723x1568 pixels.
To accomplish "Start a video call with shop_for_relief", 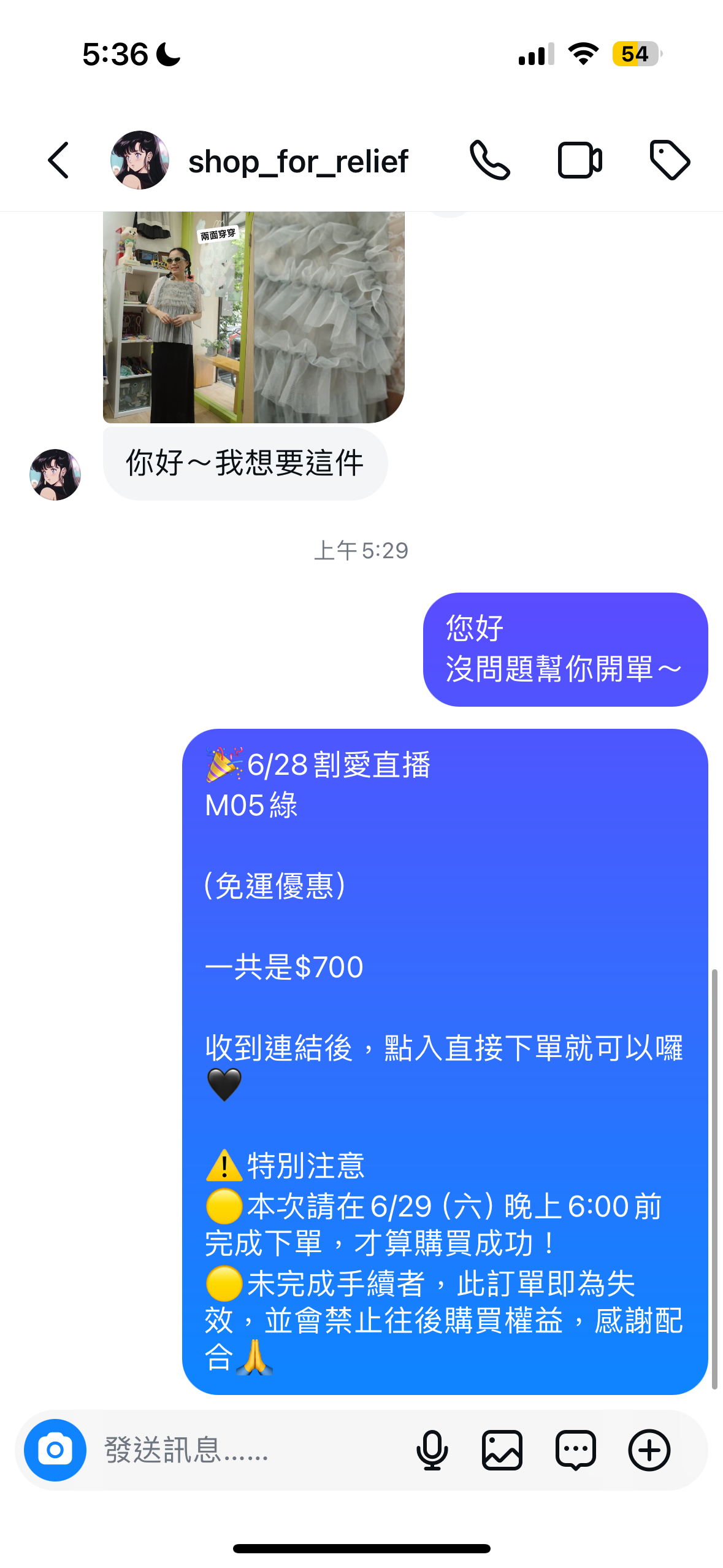I will click(x=580, y=161).
